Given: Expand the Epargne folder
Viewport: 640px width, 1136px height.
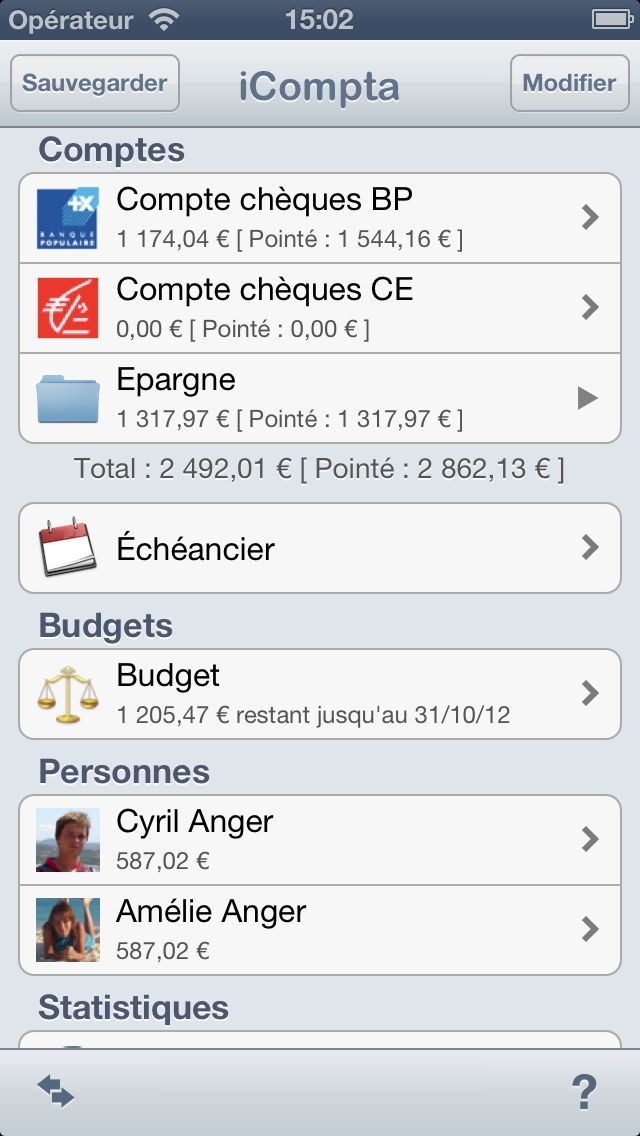Looking at the screenshot, I should [320, 398].
